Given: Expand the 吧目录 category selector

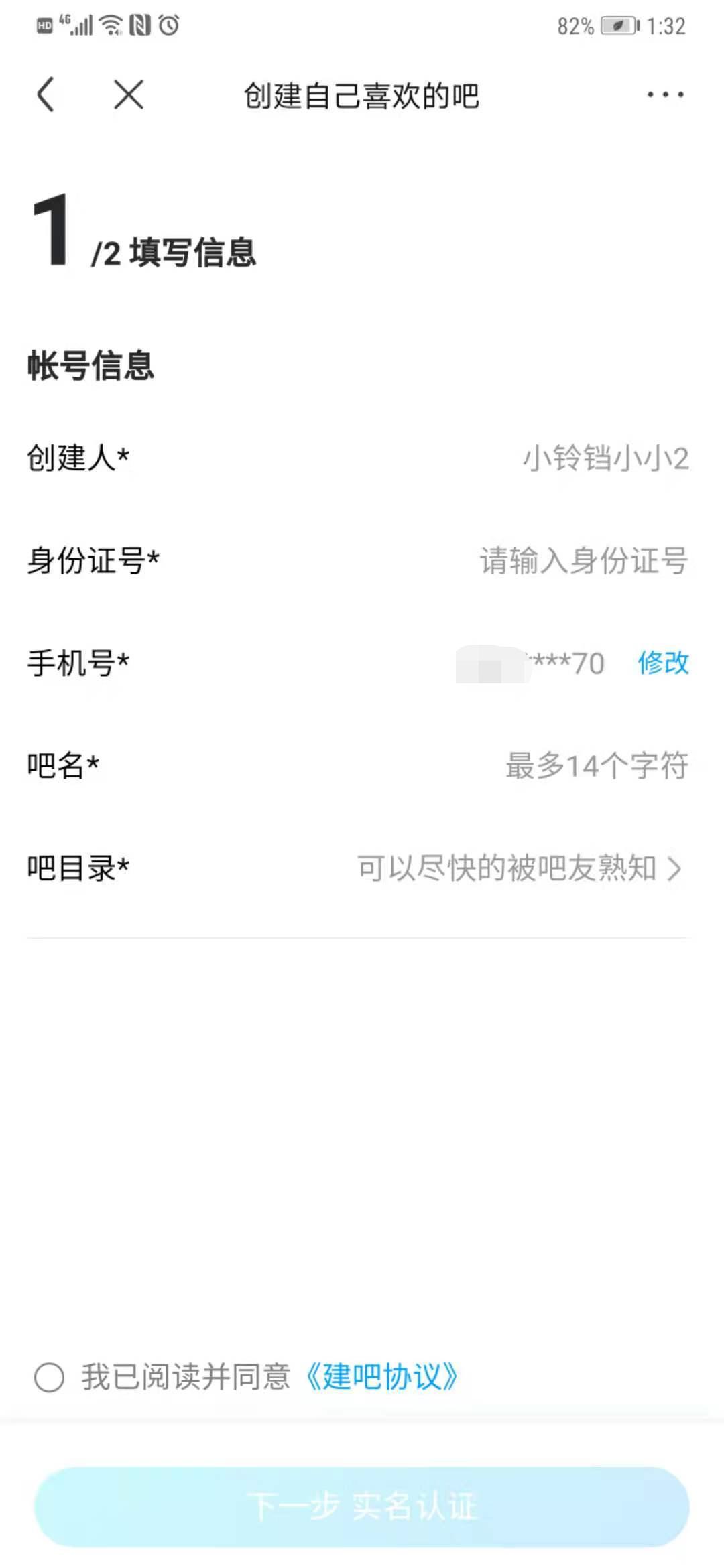Looking at the screenshot, I should coord(362,869).
